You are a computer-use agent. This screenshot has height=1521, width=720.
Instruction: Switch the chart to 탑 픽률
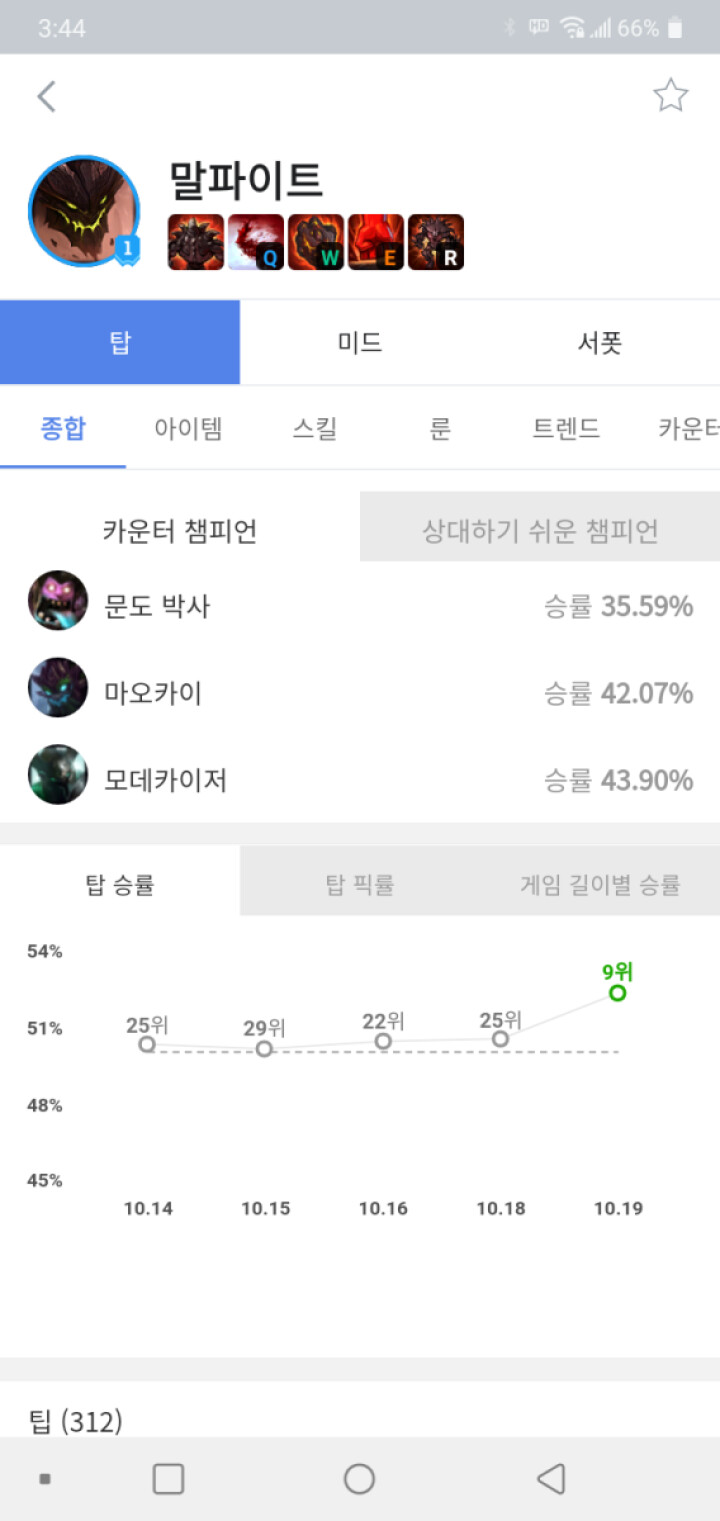tap(360, 884)
